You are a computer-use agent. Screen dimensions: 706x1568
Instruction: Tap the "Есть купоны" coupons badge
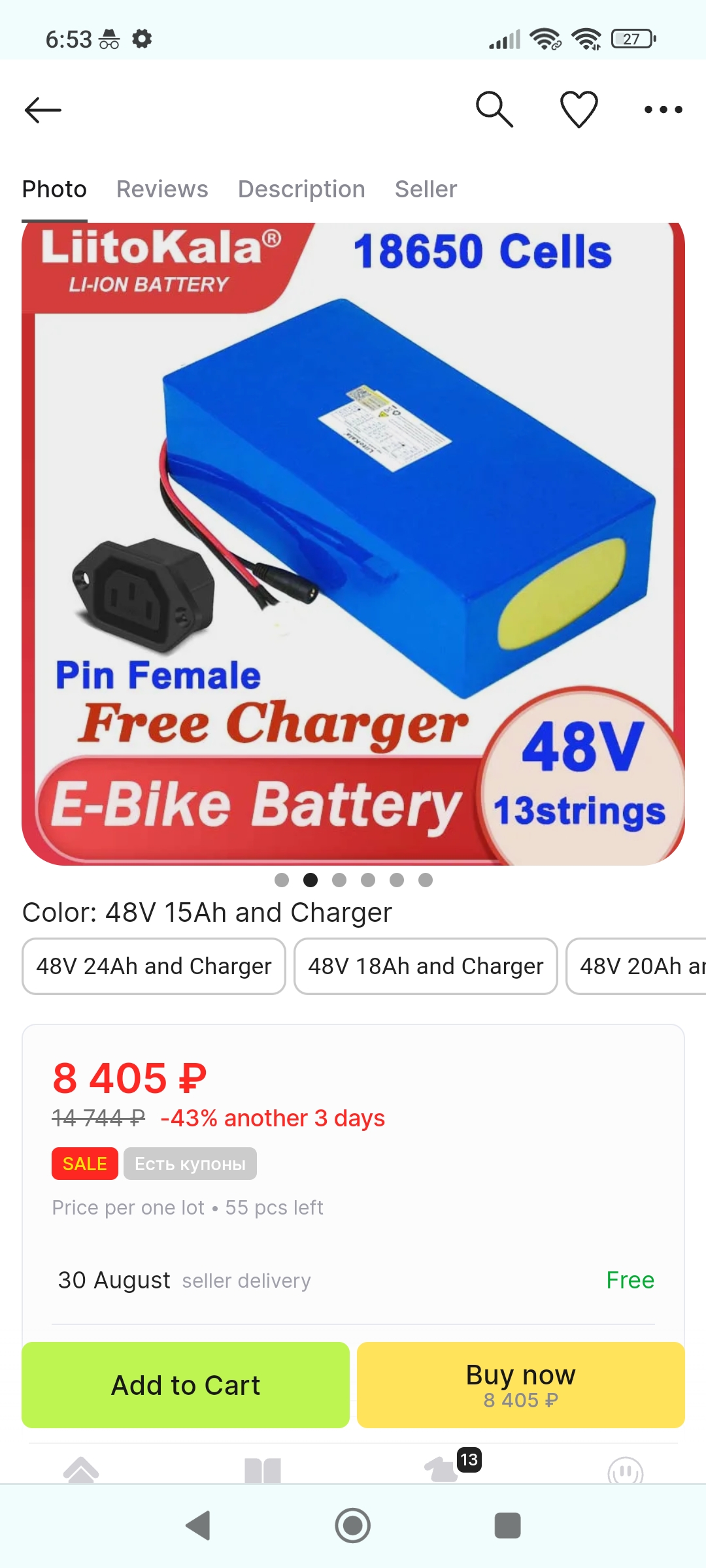coord(190,1164)
